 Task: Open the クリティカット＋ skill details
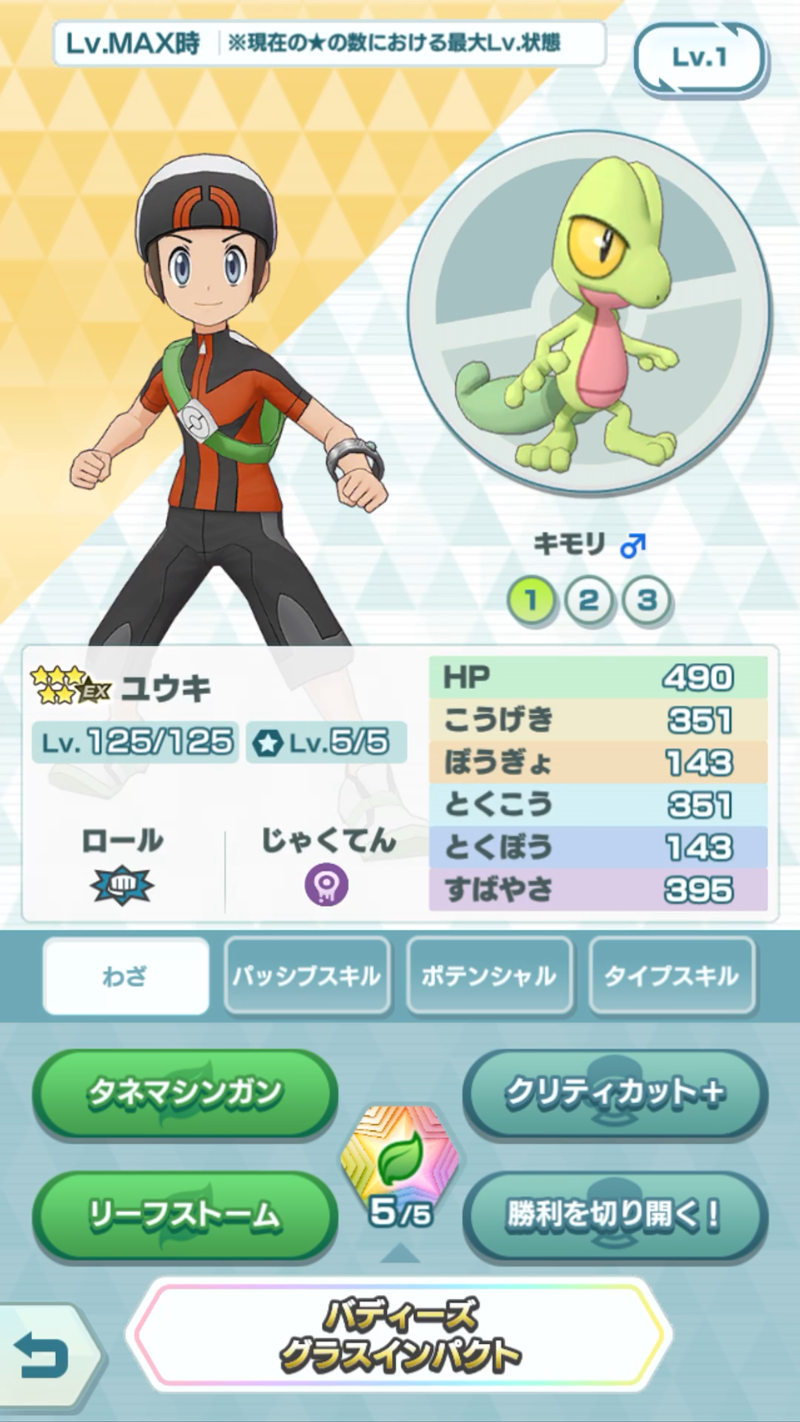(615, 1092)
